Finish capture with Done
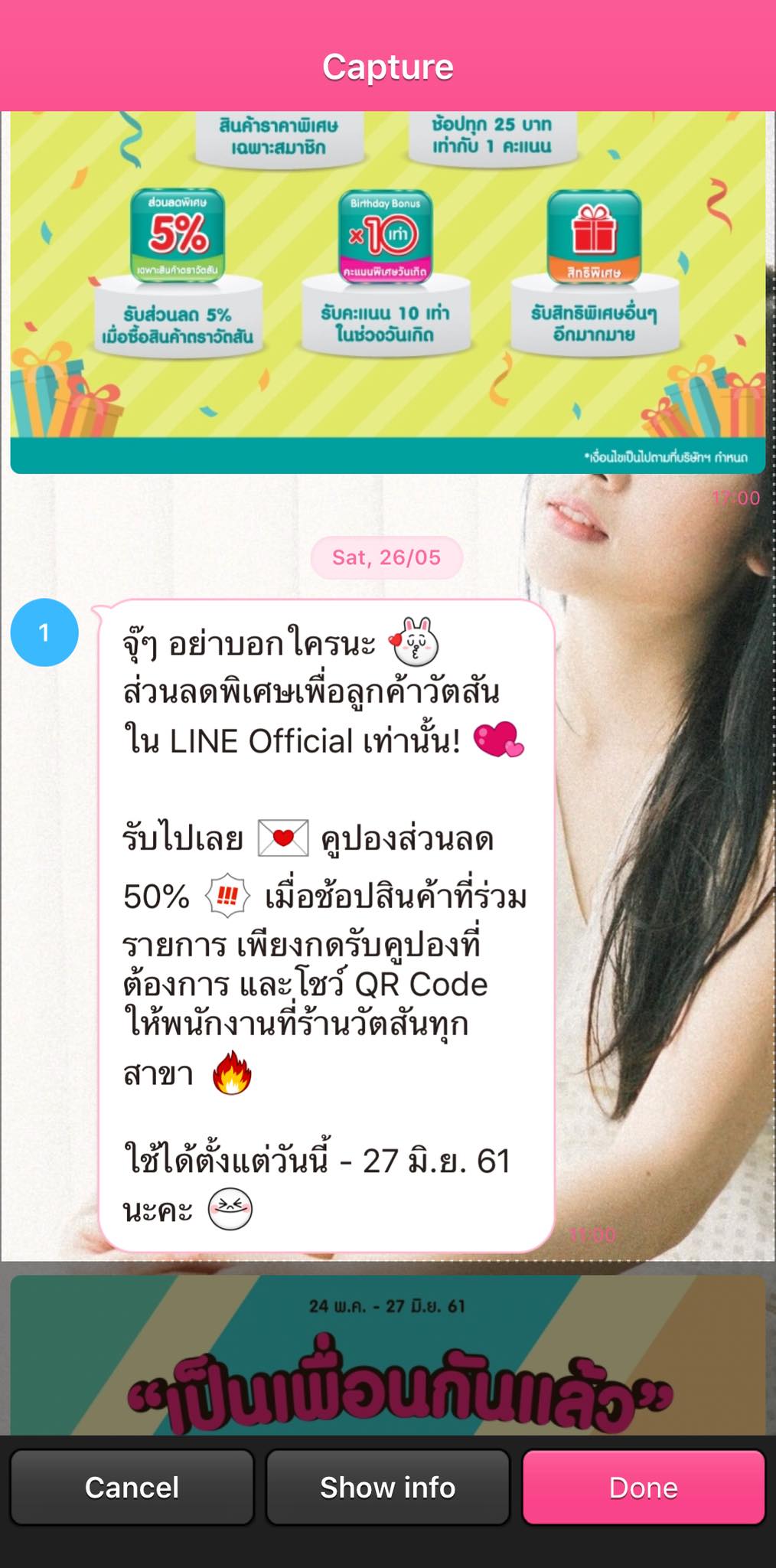 pyautogui.click(x=644, y=1488)
